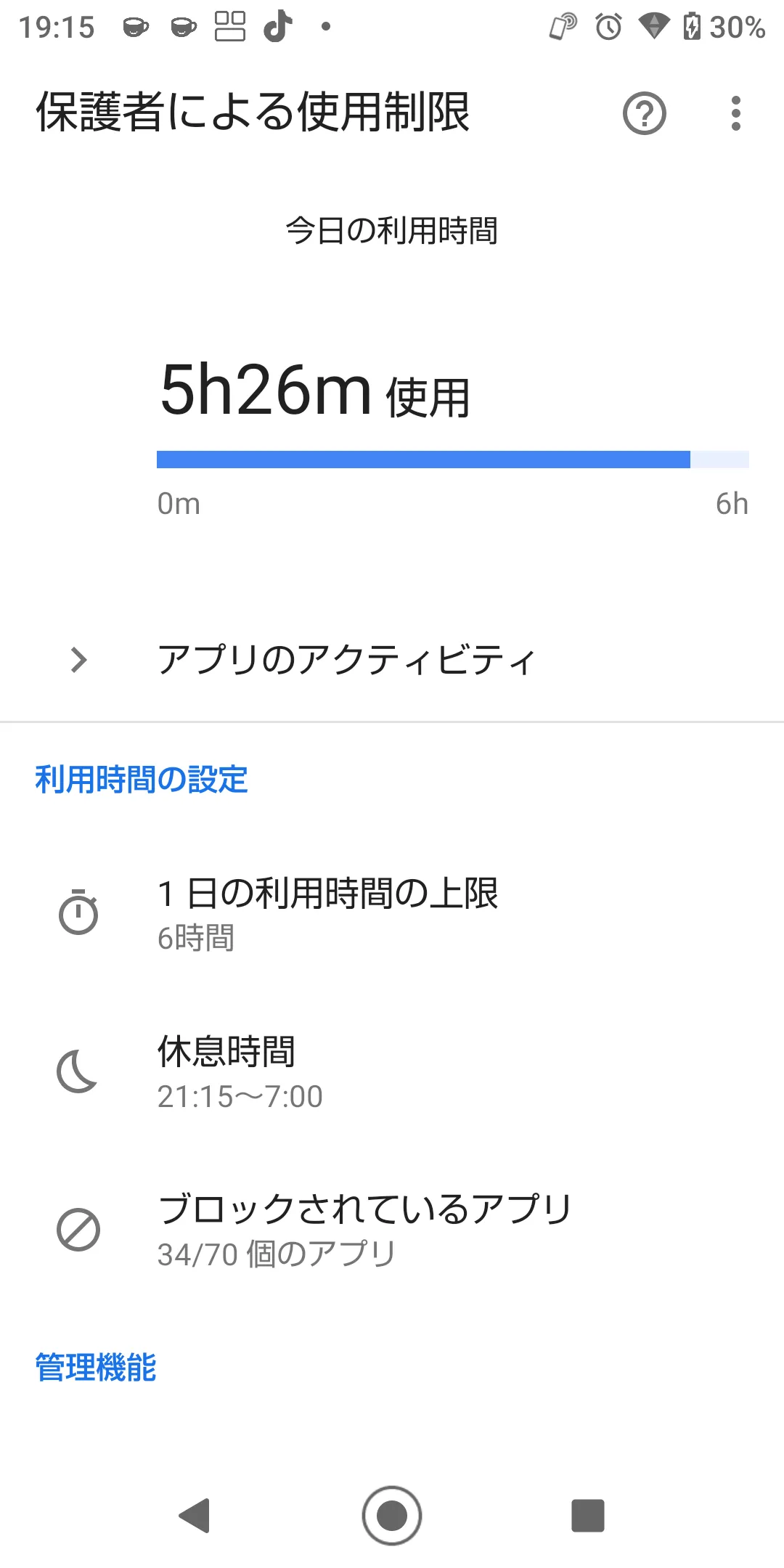Image resolution: width=784 pixels, height=1568 pixels.
Task: Open 1 日の利用時間の上限 setting
Action: [x=392, y=914]
